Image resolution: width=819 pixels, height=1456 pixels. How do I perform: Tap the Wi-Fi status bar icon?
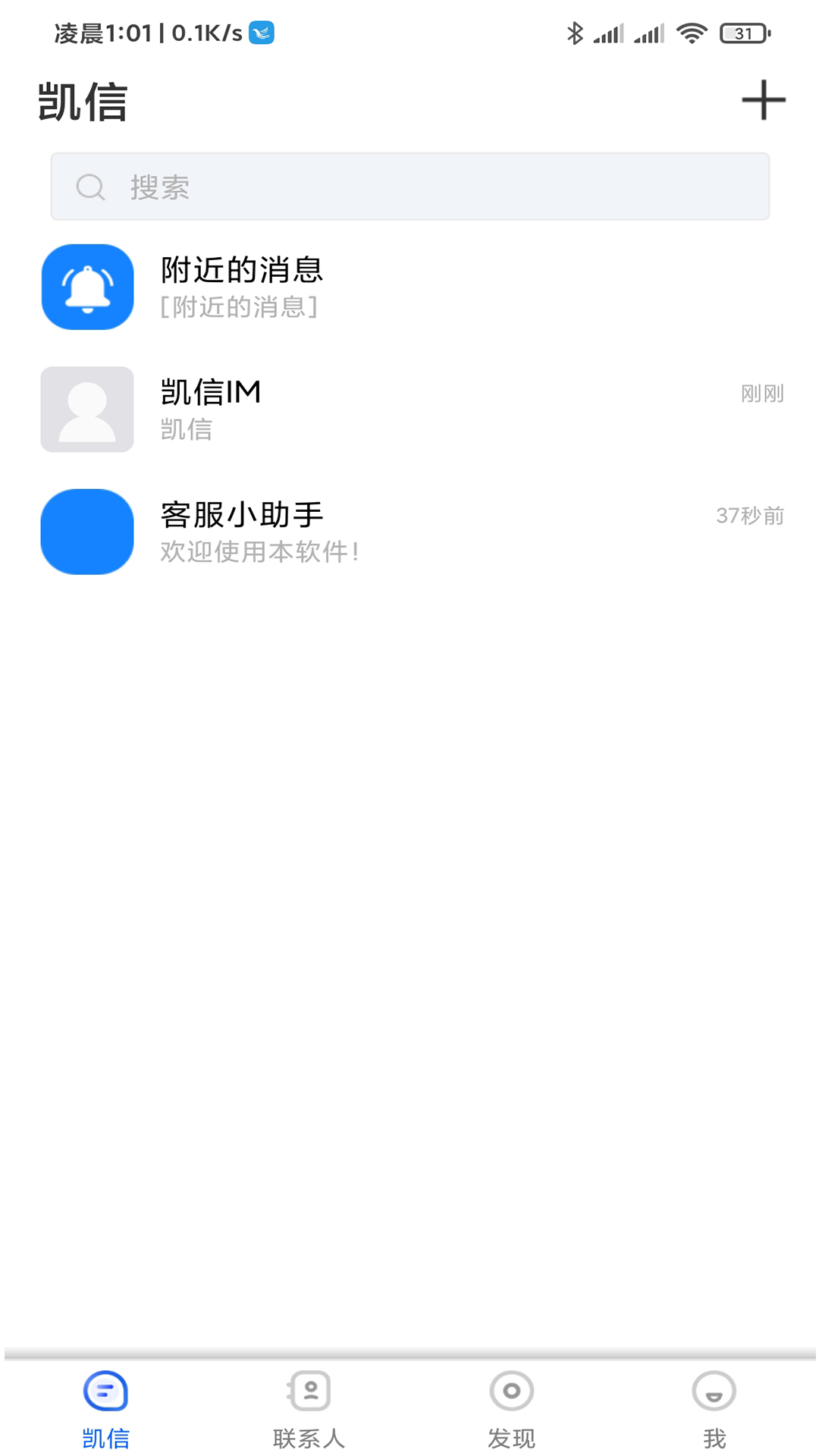tap(691, 33)
